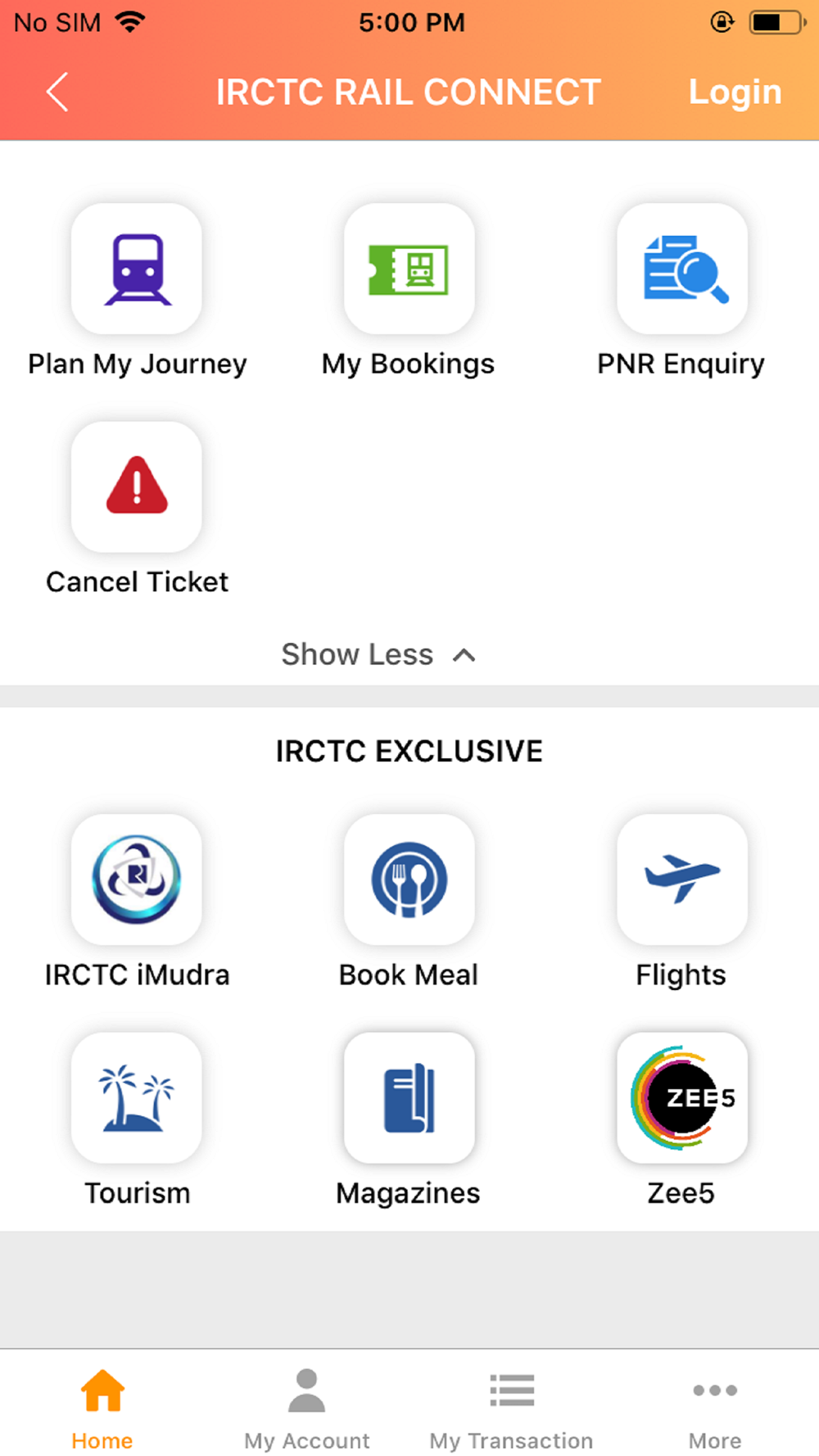
Task: Tap Login in the header
Action: point(735,93)
